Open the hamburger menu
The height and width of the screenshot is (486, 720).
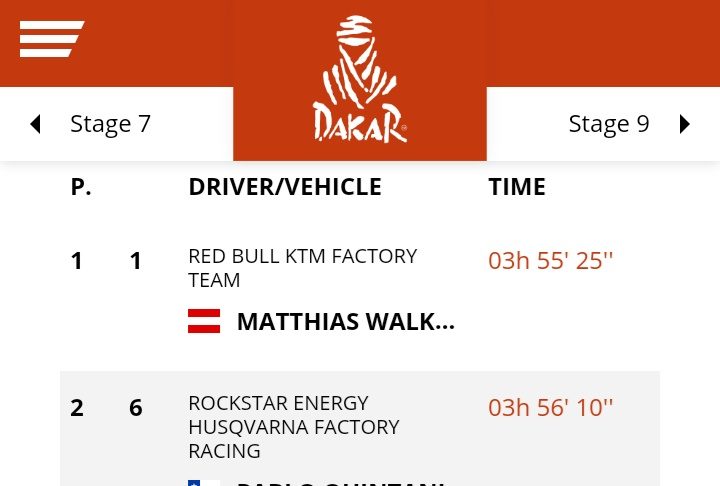pyautogui.click(x=51, y=39)
